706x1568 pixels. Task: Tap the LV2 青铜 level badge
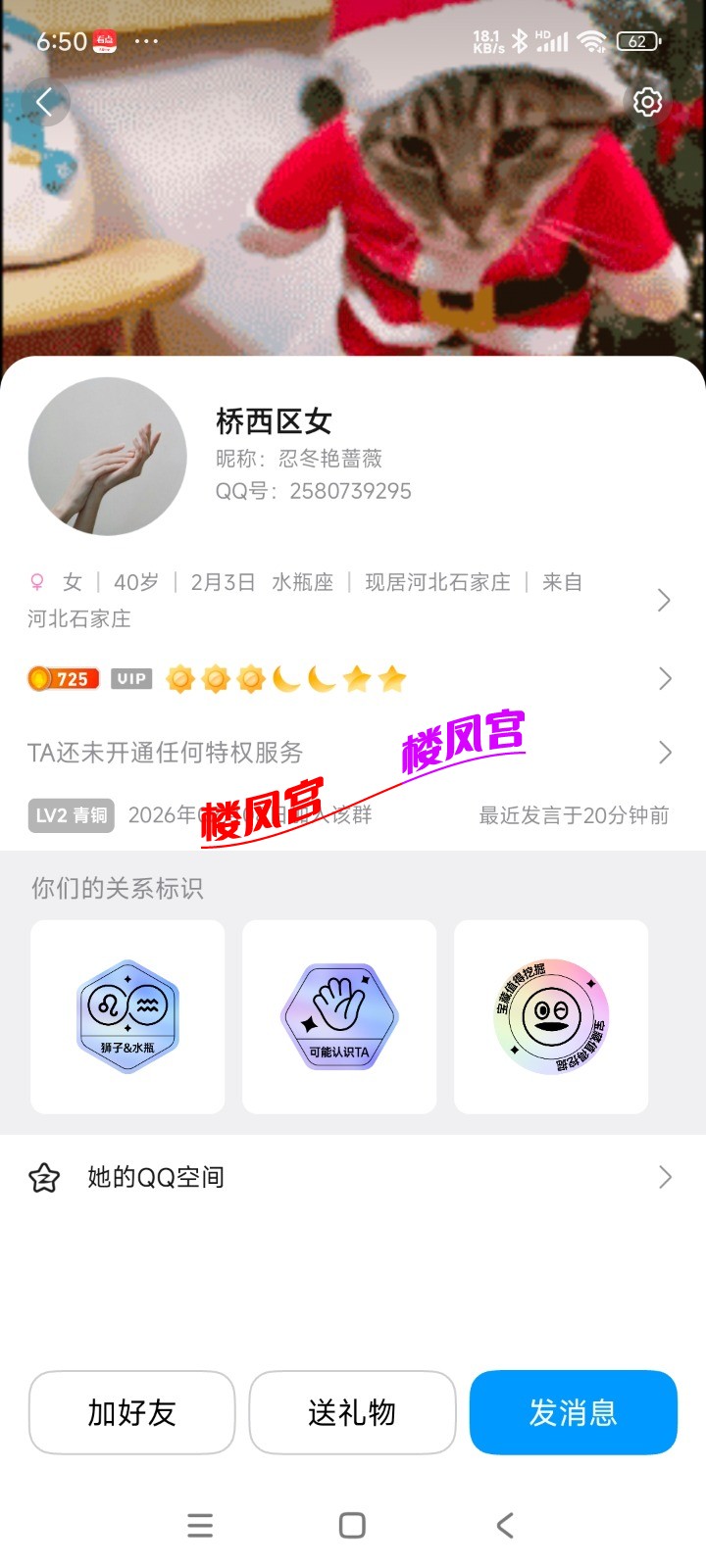(x=70, y=815)
